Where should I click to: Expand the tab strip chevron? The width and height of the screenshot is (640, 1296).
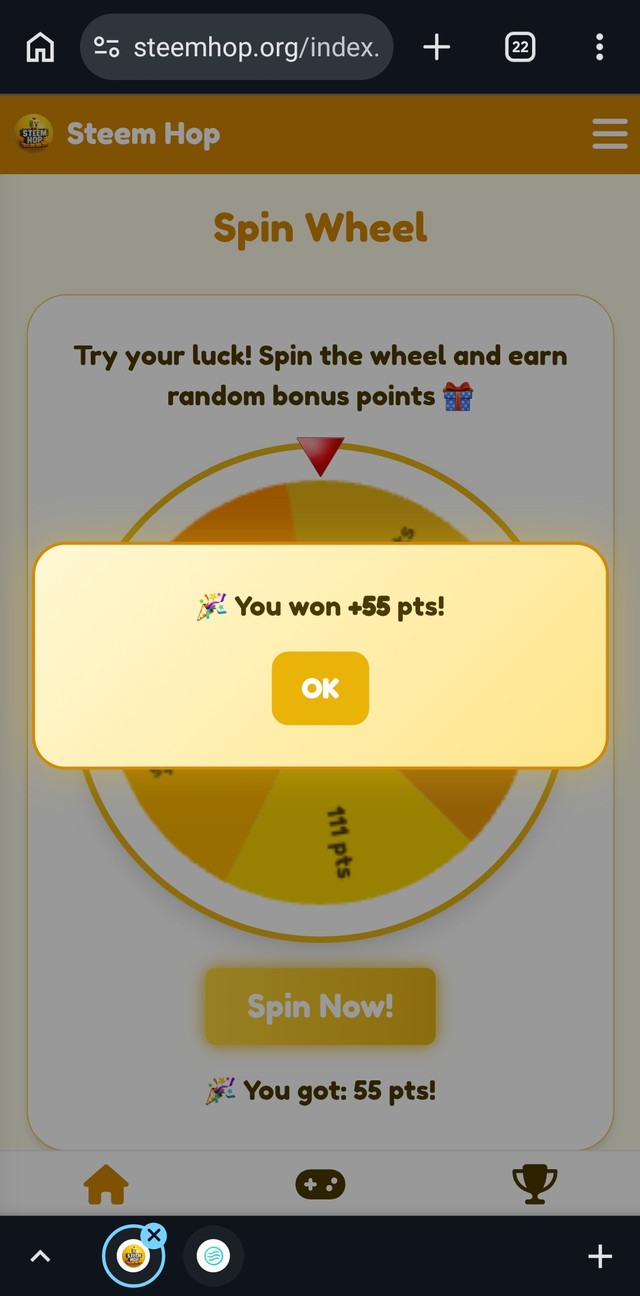(x=40, y=1257)
